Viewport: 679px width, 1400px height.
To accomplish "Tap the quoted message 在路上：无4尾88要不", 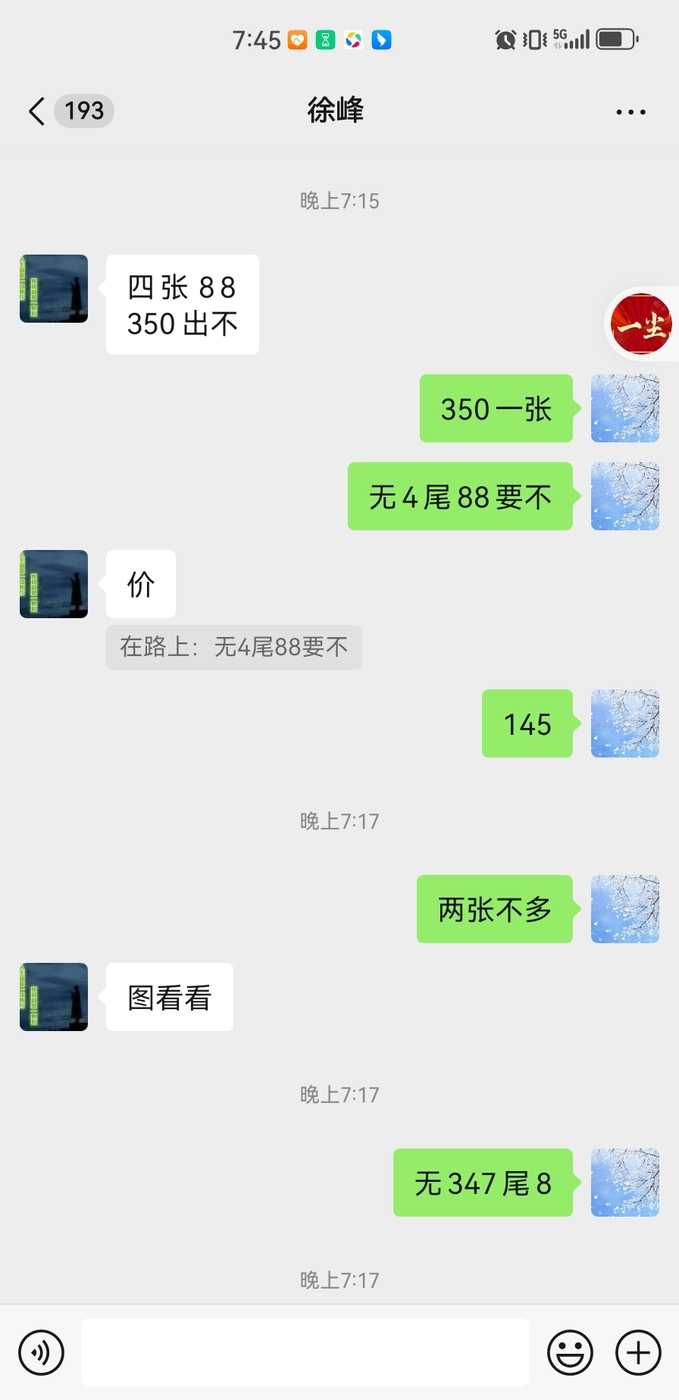I will click(234, 647).
